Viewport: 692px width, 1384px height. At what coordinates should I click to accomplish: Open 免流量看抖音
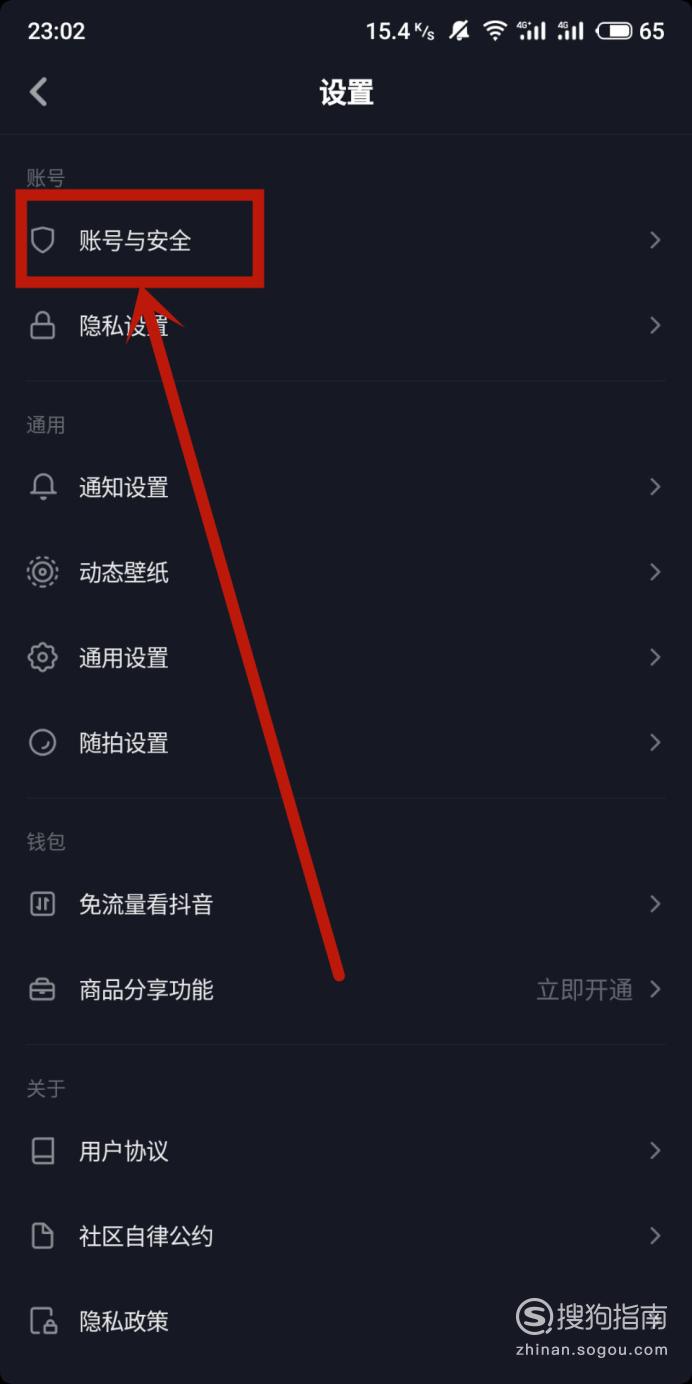point(346,904)
